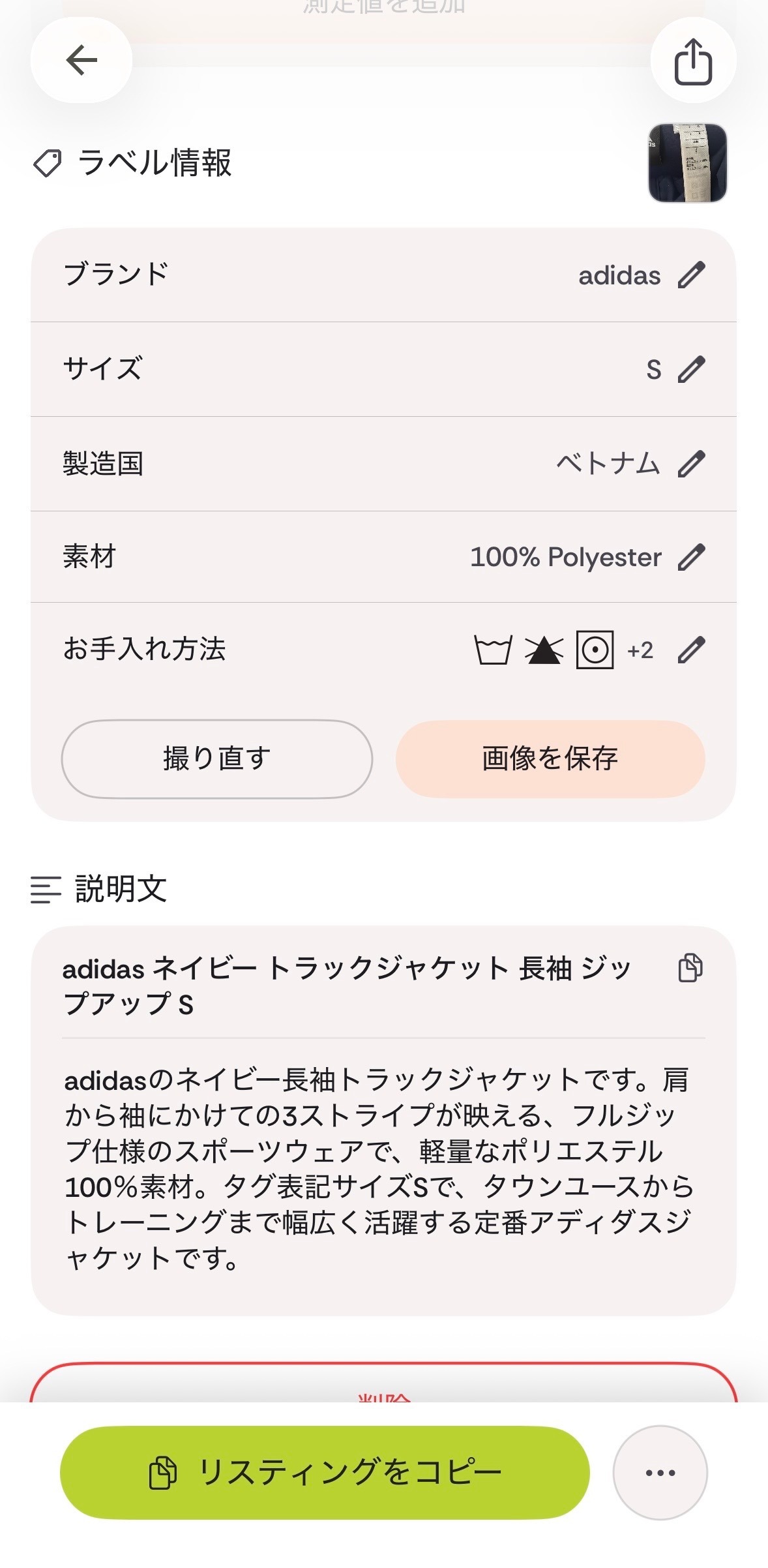Save the image with 画像を保存
The image size is (768, 1568).
coord(550,759)
